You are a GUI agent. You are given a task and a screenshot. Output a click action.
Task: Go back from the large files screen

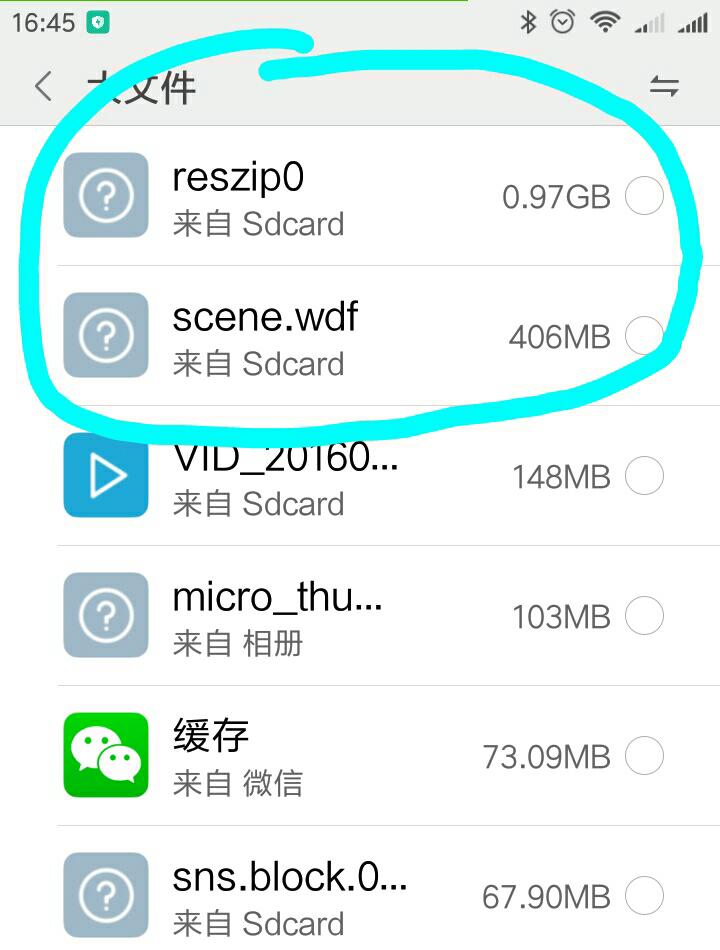tap(43, 87)
